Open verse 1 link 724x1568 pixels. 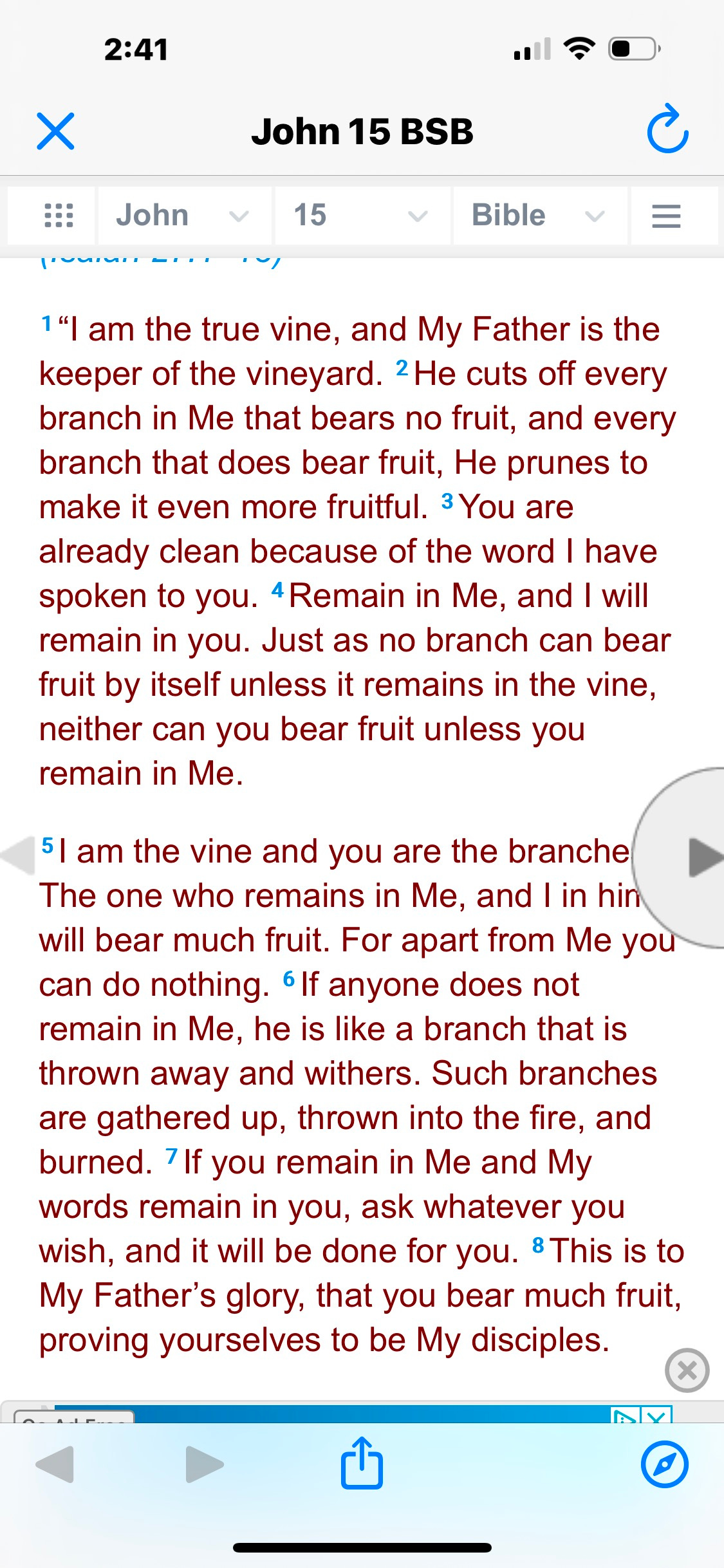click(x=46, y=323)
